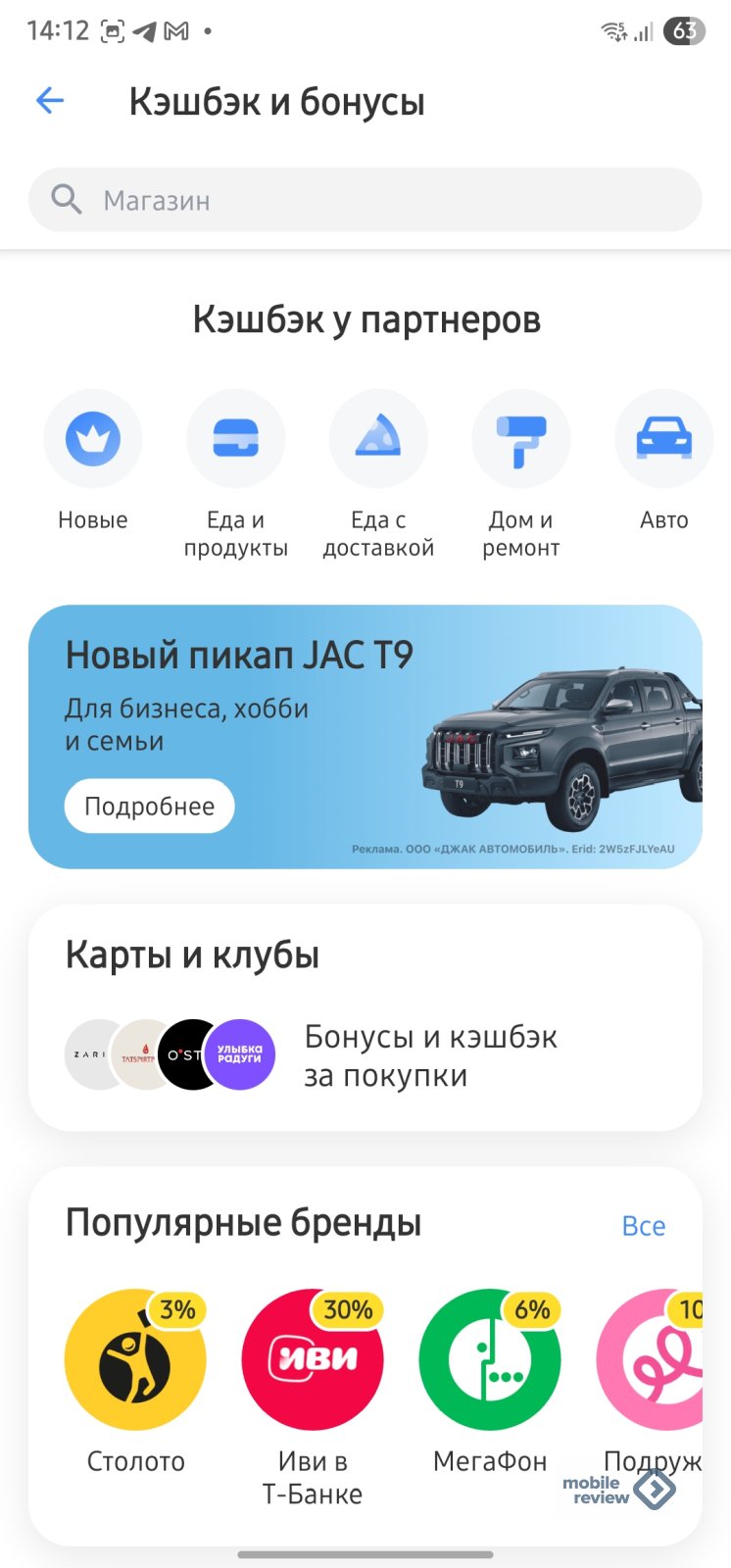Choose the Еда с доставкой category
731x1568 pixels.
378,439
